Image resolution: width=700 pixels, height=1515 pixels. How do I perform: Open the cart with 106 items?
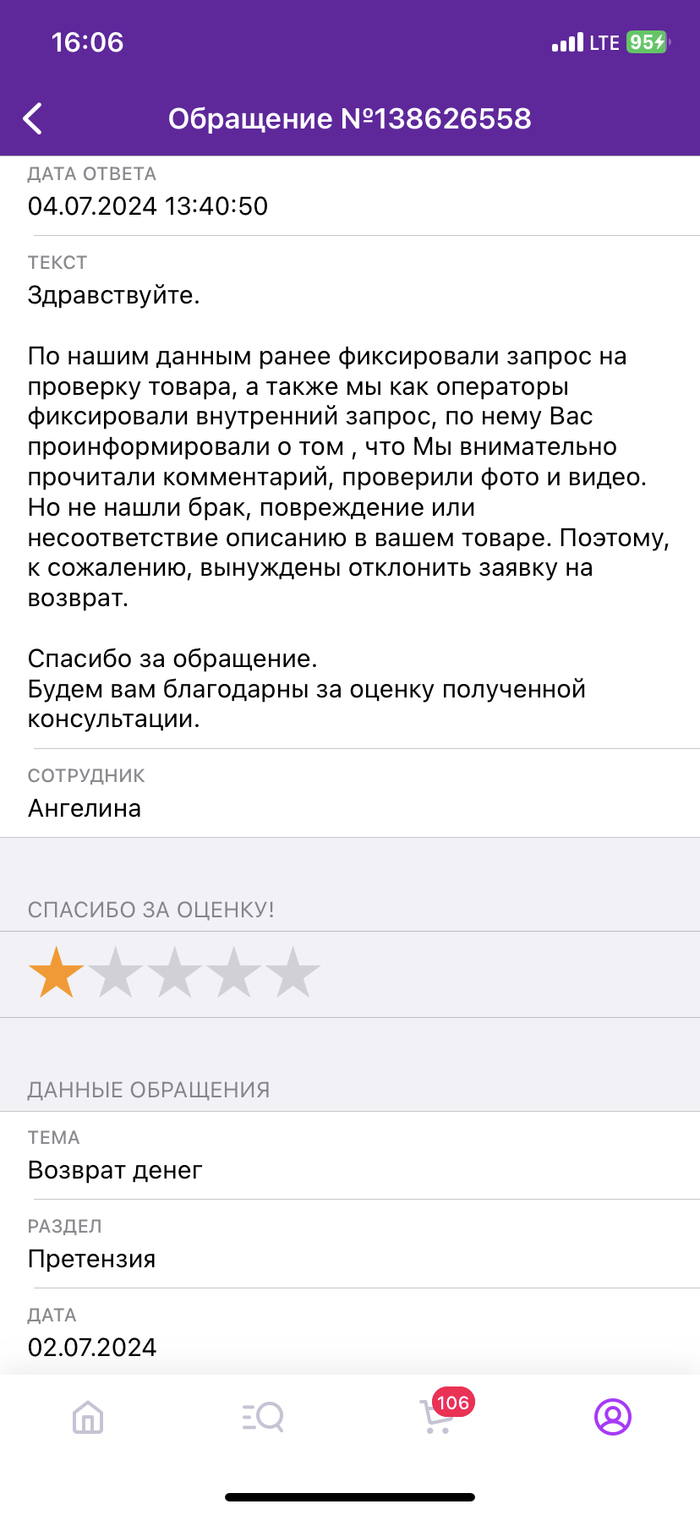(437, 1416)
